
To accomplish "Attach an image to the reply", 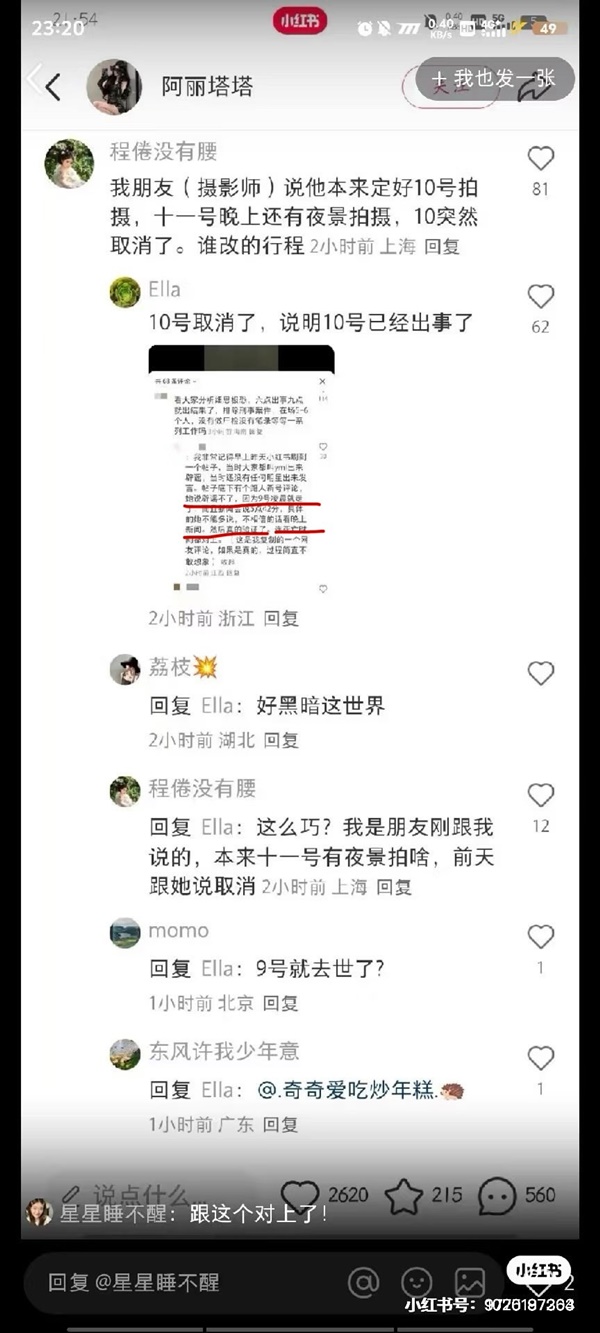I will [469, 1282].
